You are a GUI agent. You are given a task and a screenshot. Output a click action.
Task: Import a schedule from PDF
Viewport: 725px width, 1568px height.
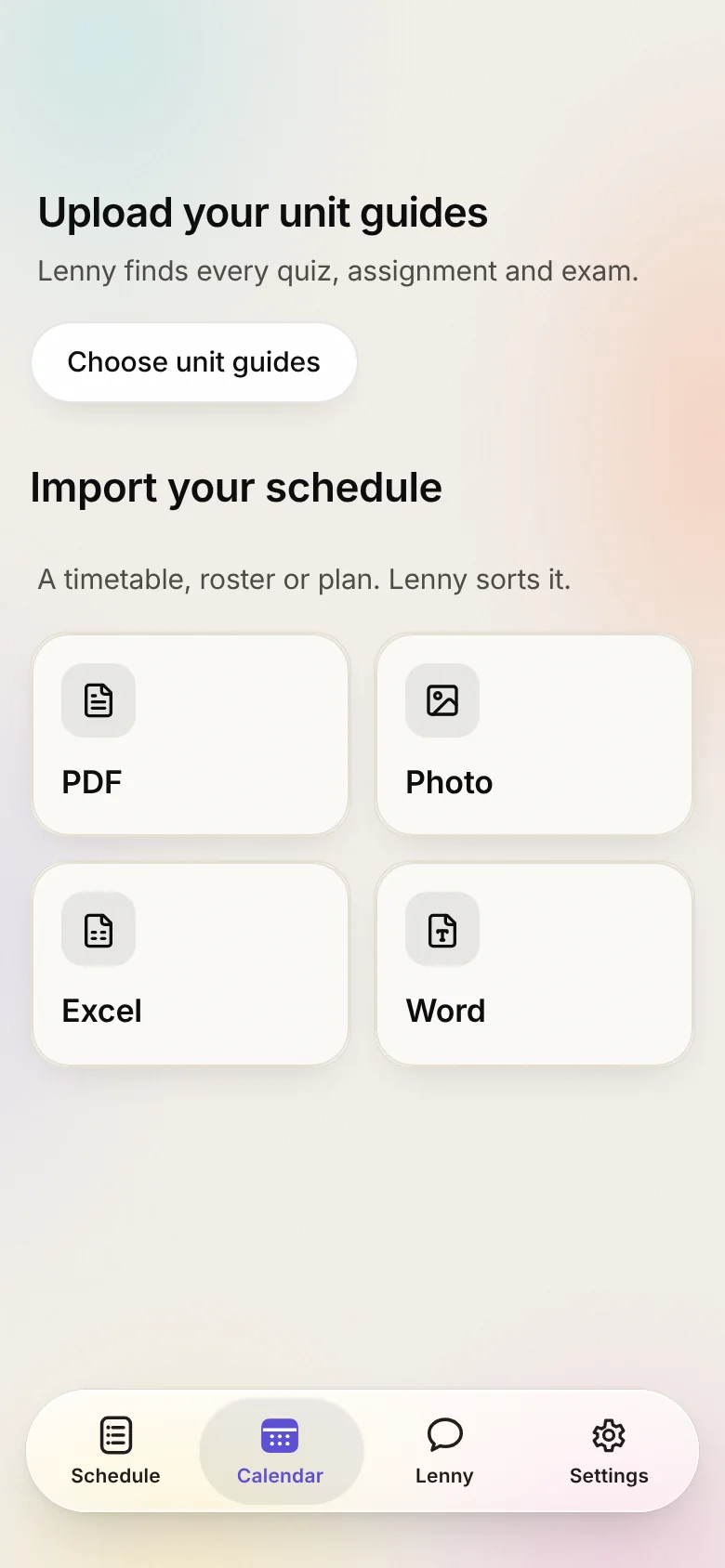[191, 735]
